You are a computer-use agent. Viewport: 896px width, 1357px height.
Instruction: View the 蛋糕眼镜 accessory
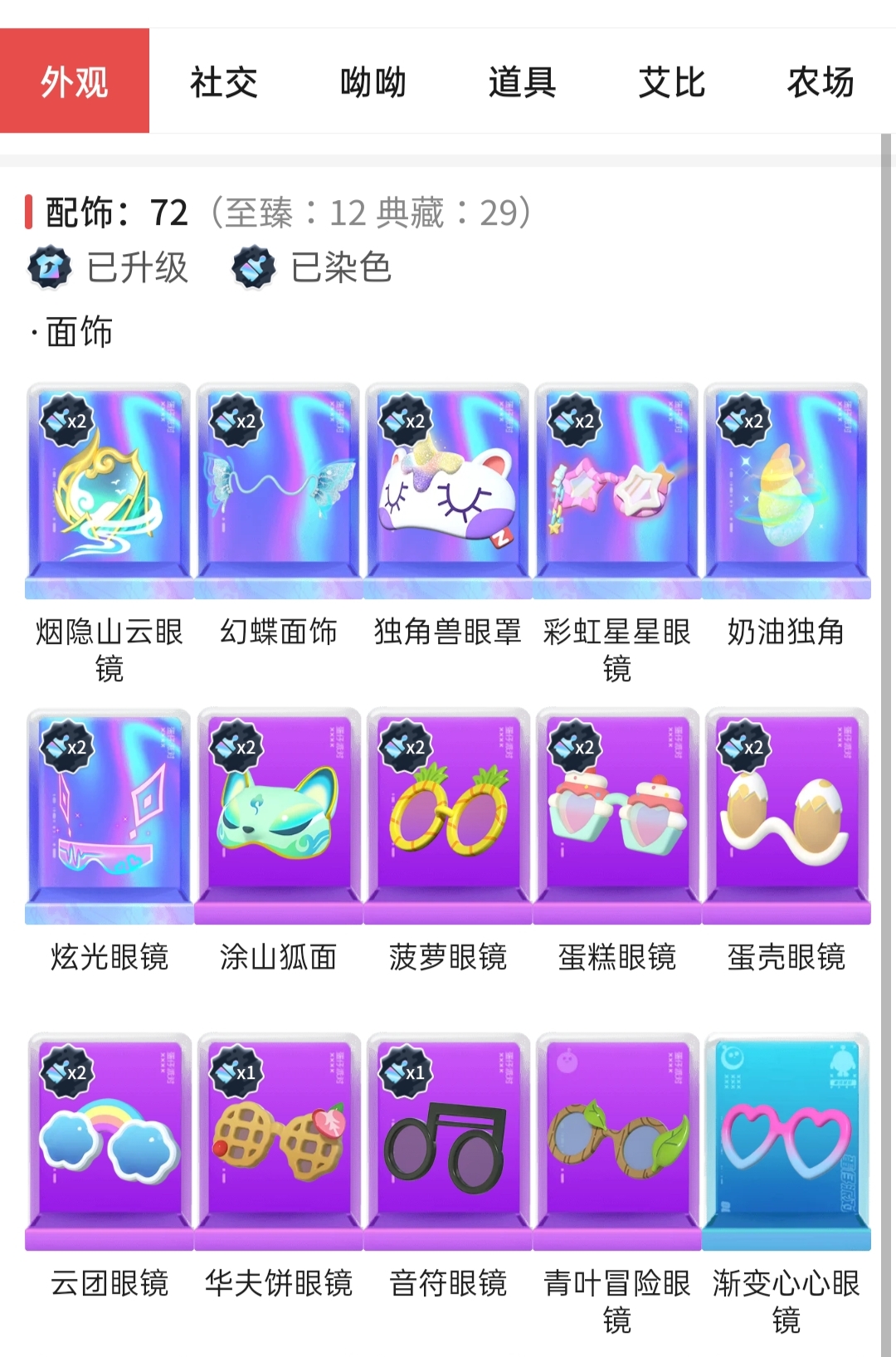click(617, 817)
